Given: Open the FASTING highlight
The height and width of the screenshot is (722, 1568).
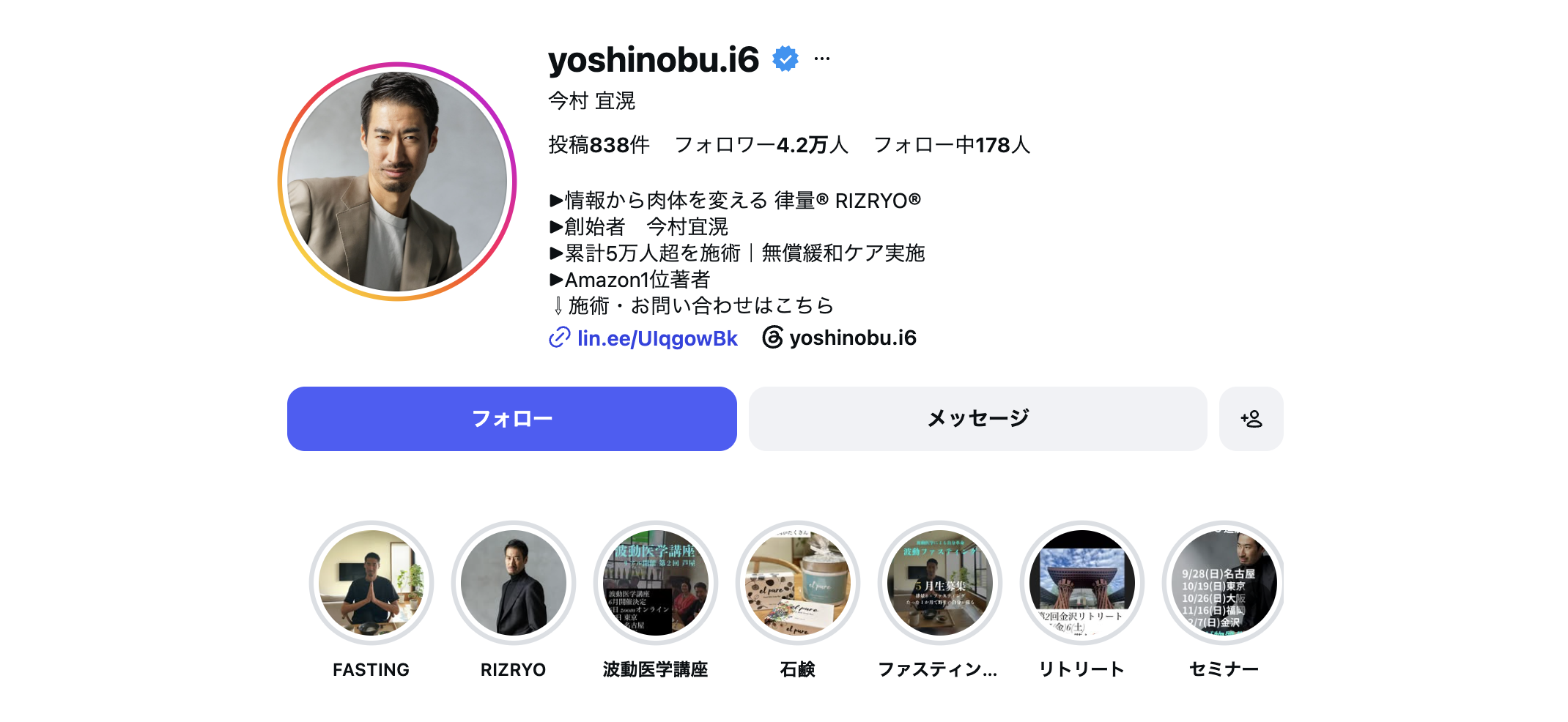Looking at the screenshot, I should (x=371, y=583).
